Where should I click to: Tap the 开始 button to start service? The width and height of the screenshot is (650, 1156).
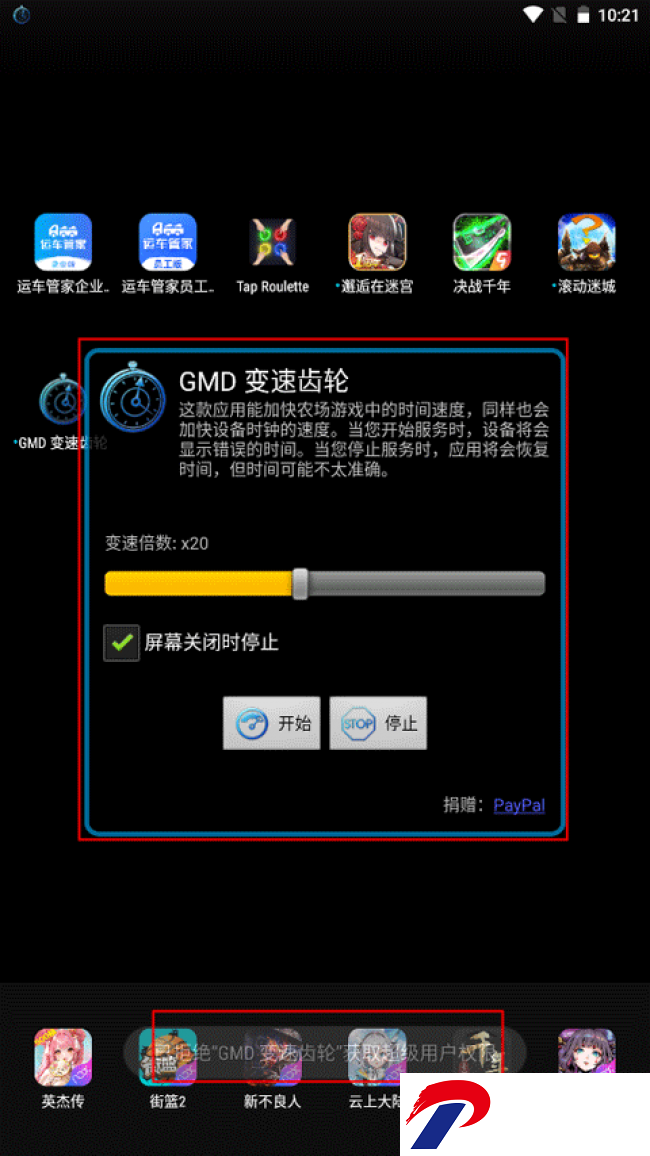pos(272,723)
